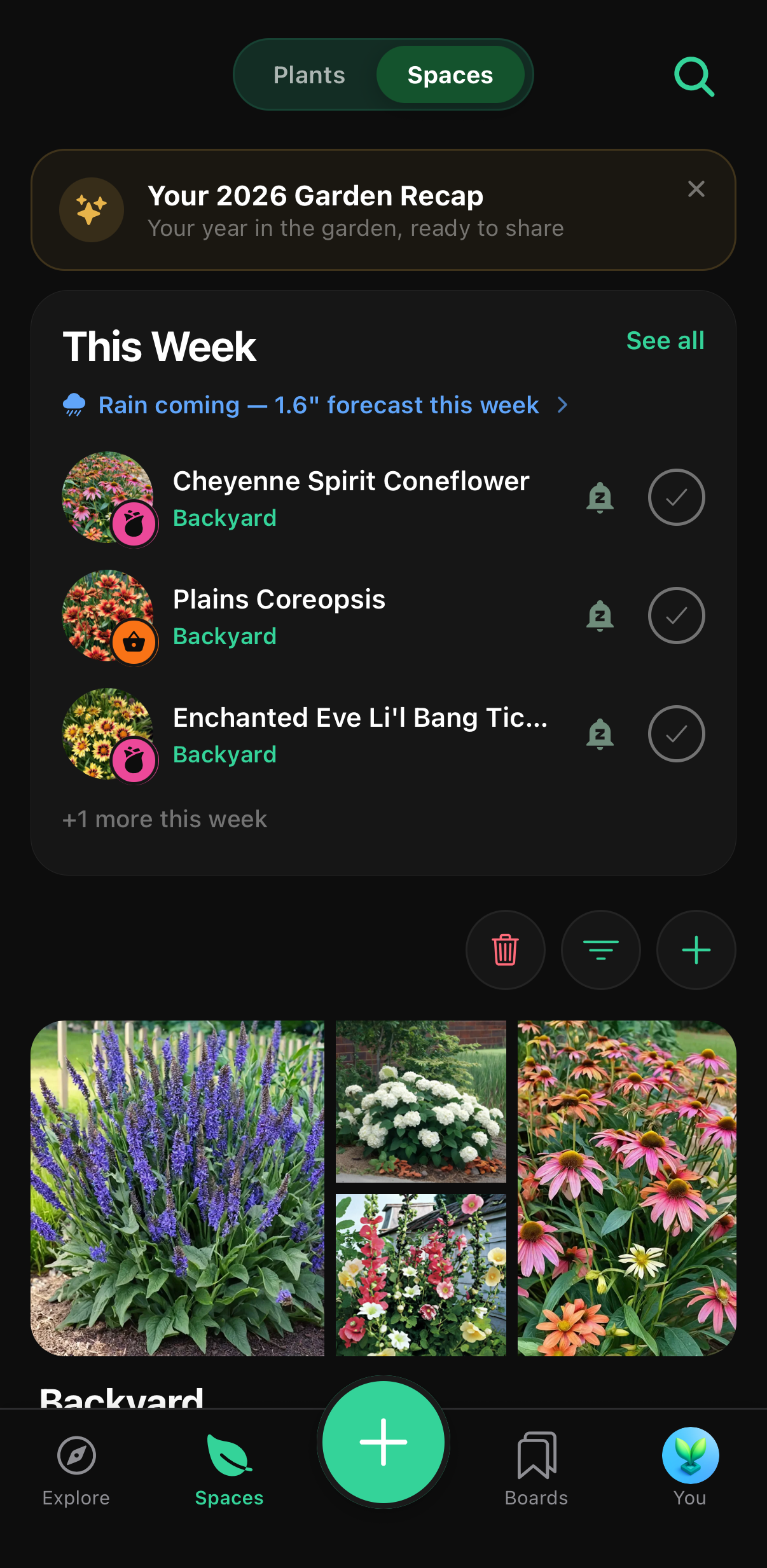Mark Cheyenne Spirit Coneflower task done

point(676,497)
